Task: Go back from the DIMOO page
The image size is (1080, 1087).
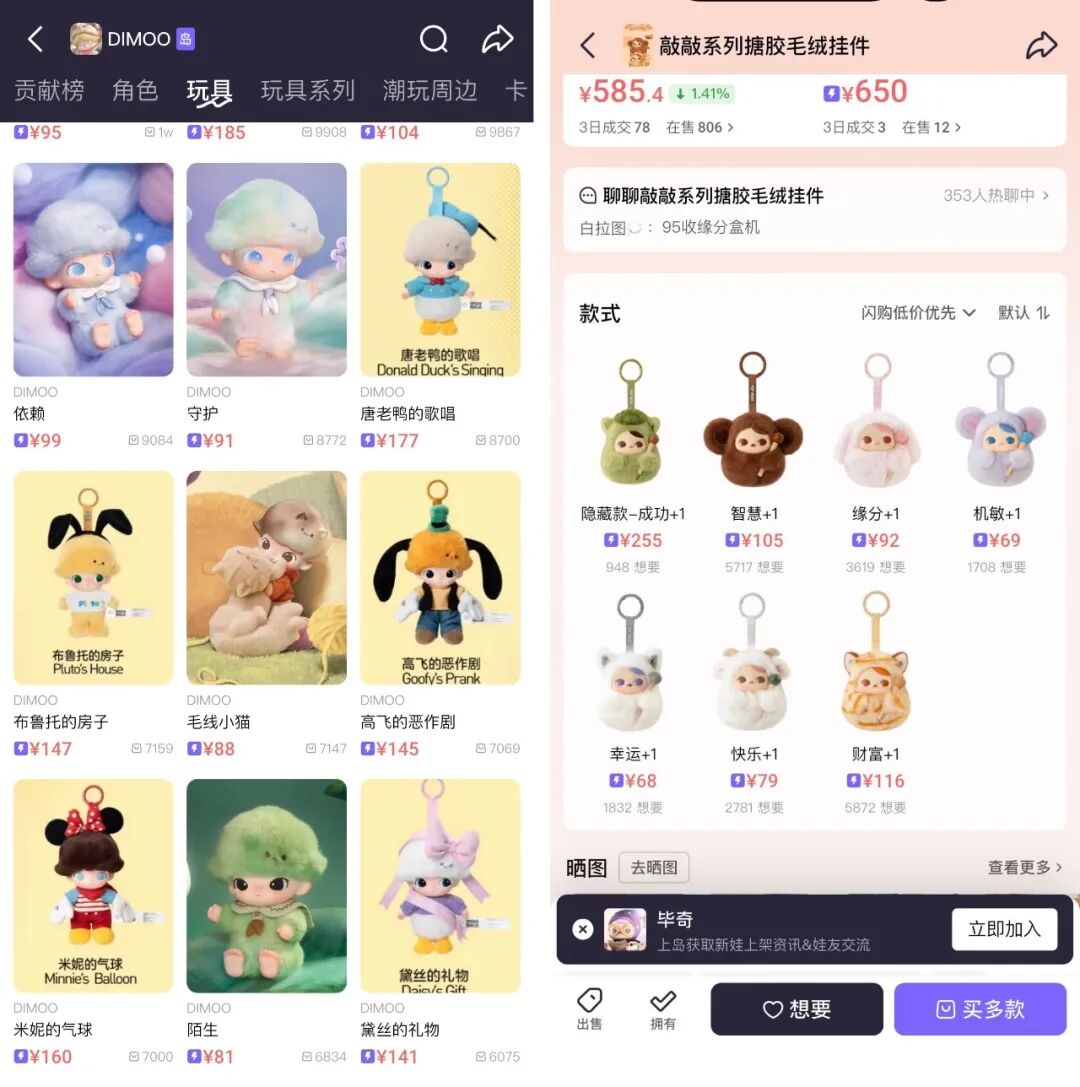Action: 35,39
